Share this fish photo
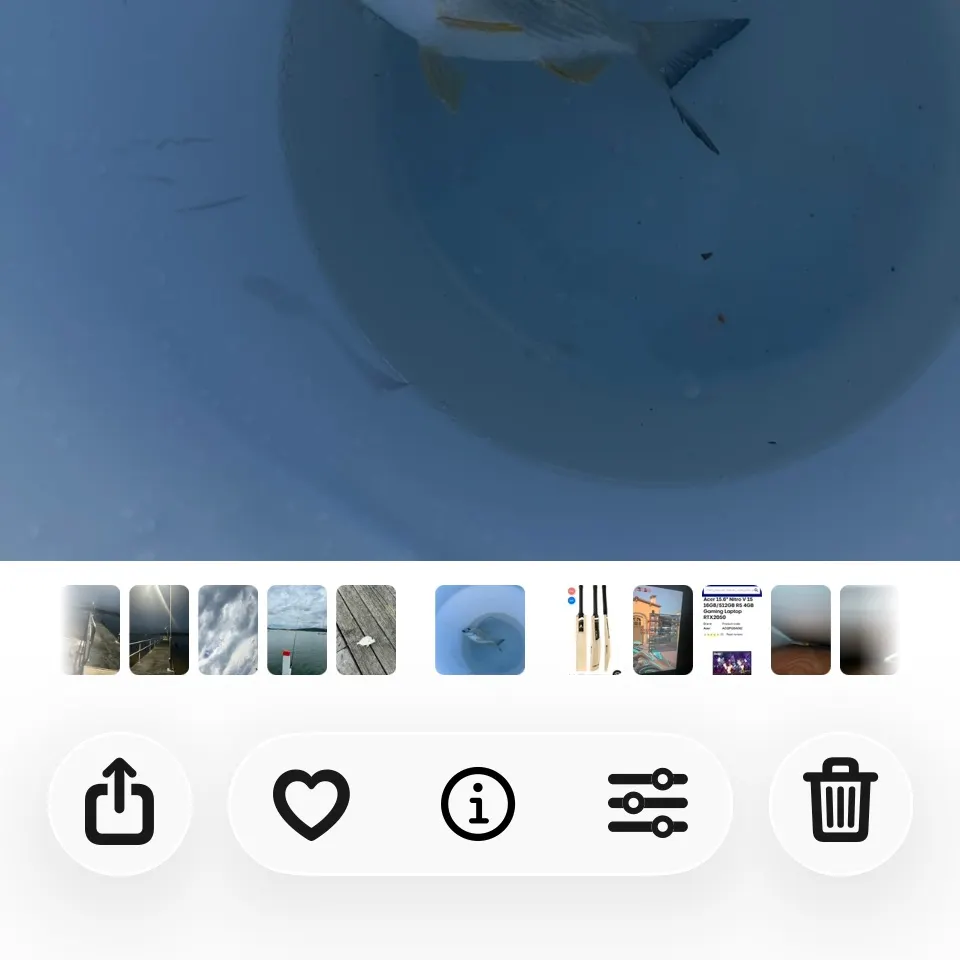Screen dimensions: 960x960 coord(119,803)
